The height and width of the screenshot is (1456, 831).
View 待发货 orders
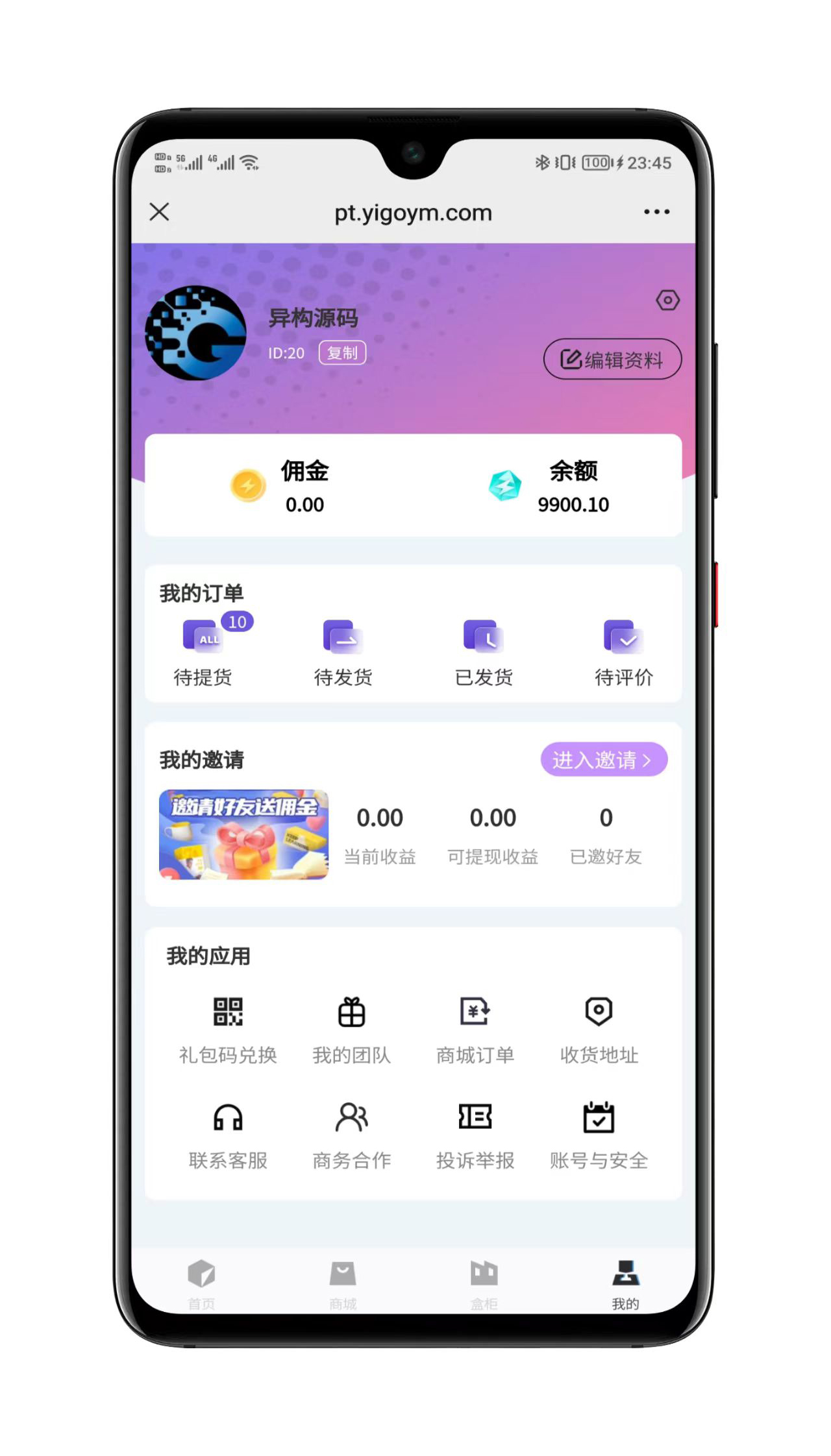pyautogui.click(x=343, y=651)
